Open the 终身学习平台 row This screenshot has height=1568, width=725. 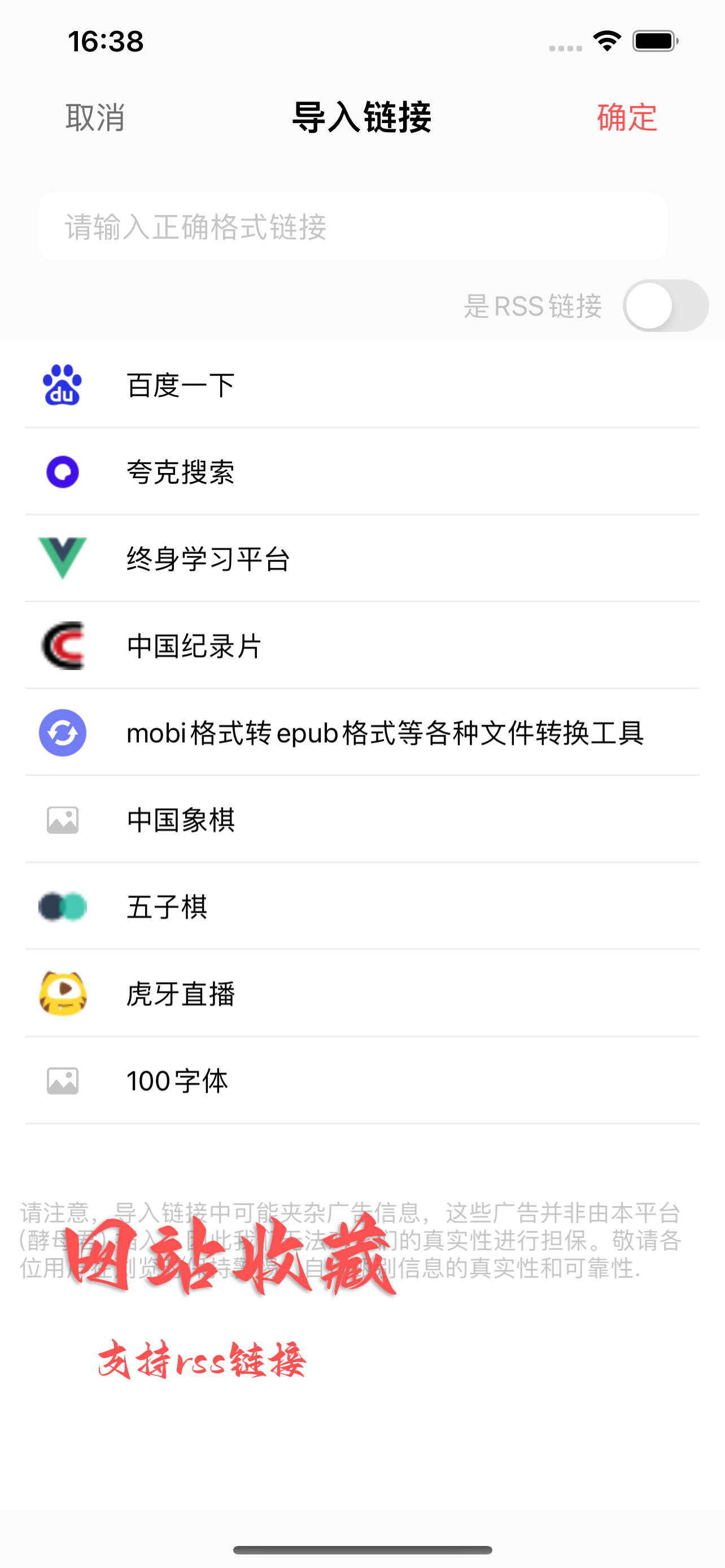click(362, 559)
